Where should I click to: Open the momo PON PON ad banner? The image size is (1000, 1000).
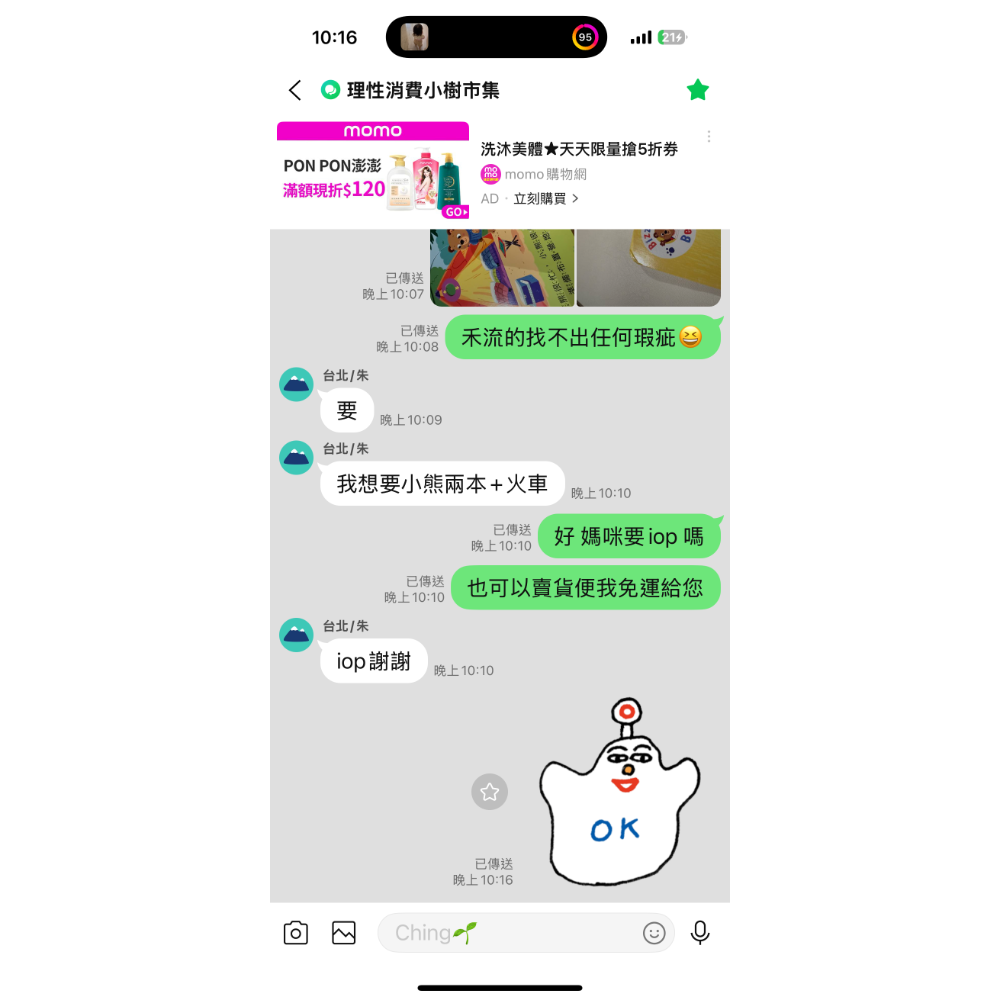[x=373, y=172]
